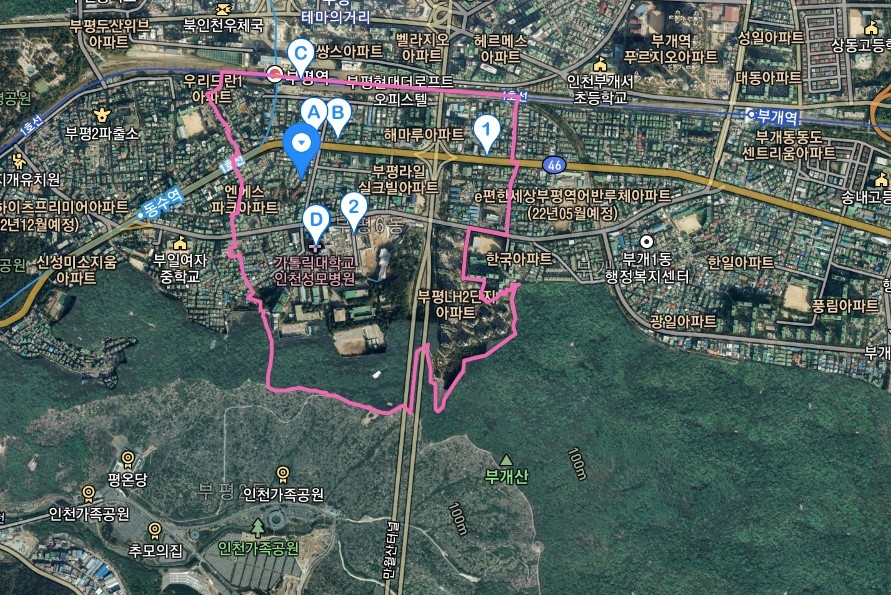The height and width of the screenshot is (595, 891).
Task: Open the 부개역 station icon
Action: coord(751,115)
